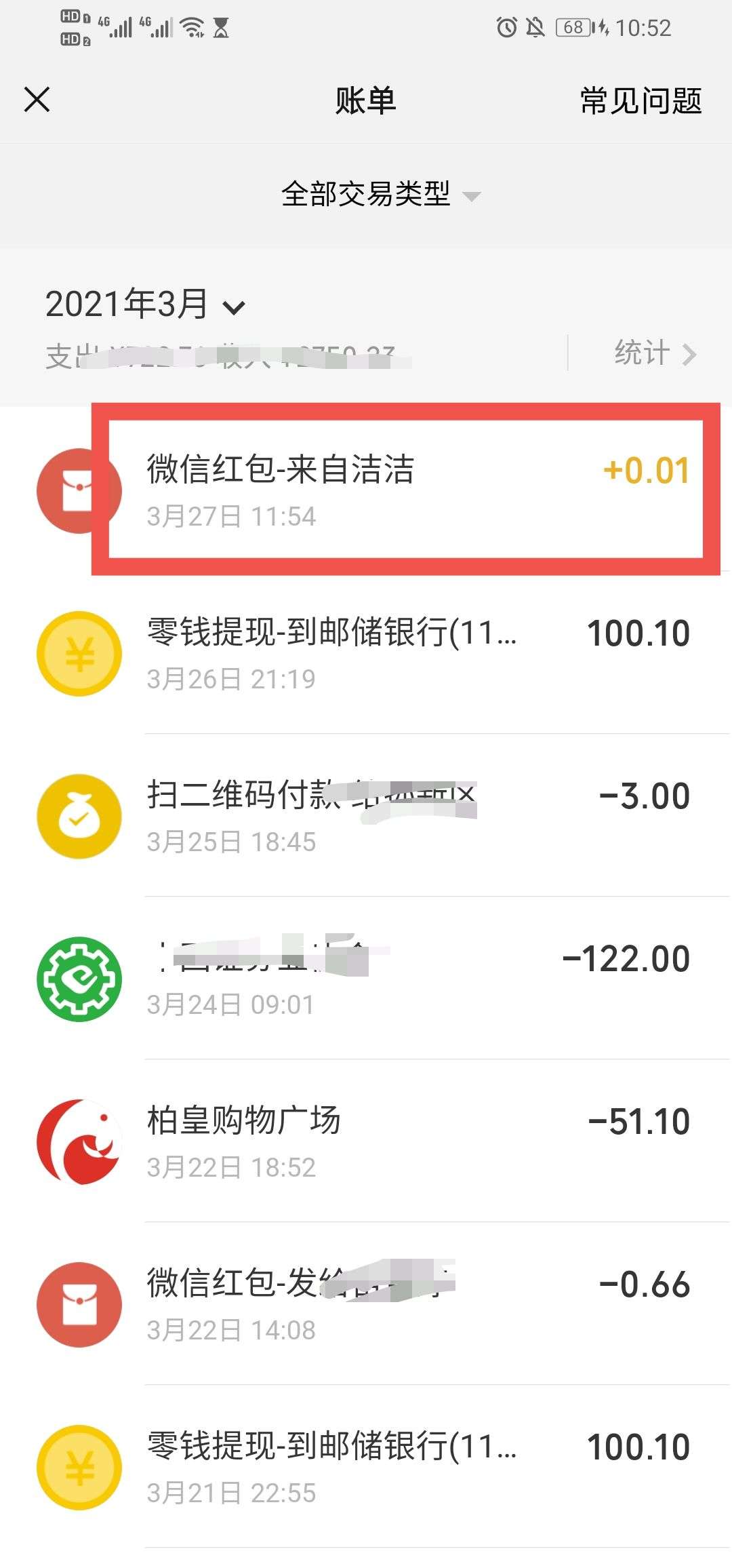Tap the coin icon next to 3月21日 withdrawal
Screen dimensions: 732x1568
[79, 1467]
